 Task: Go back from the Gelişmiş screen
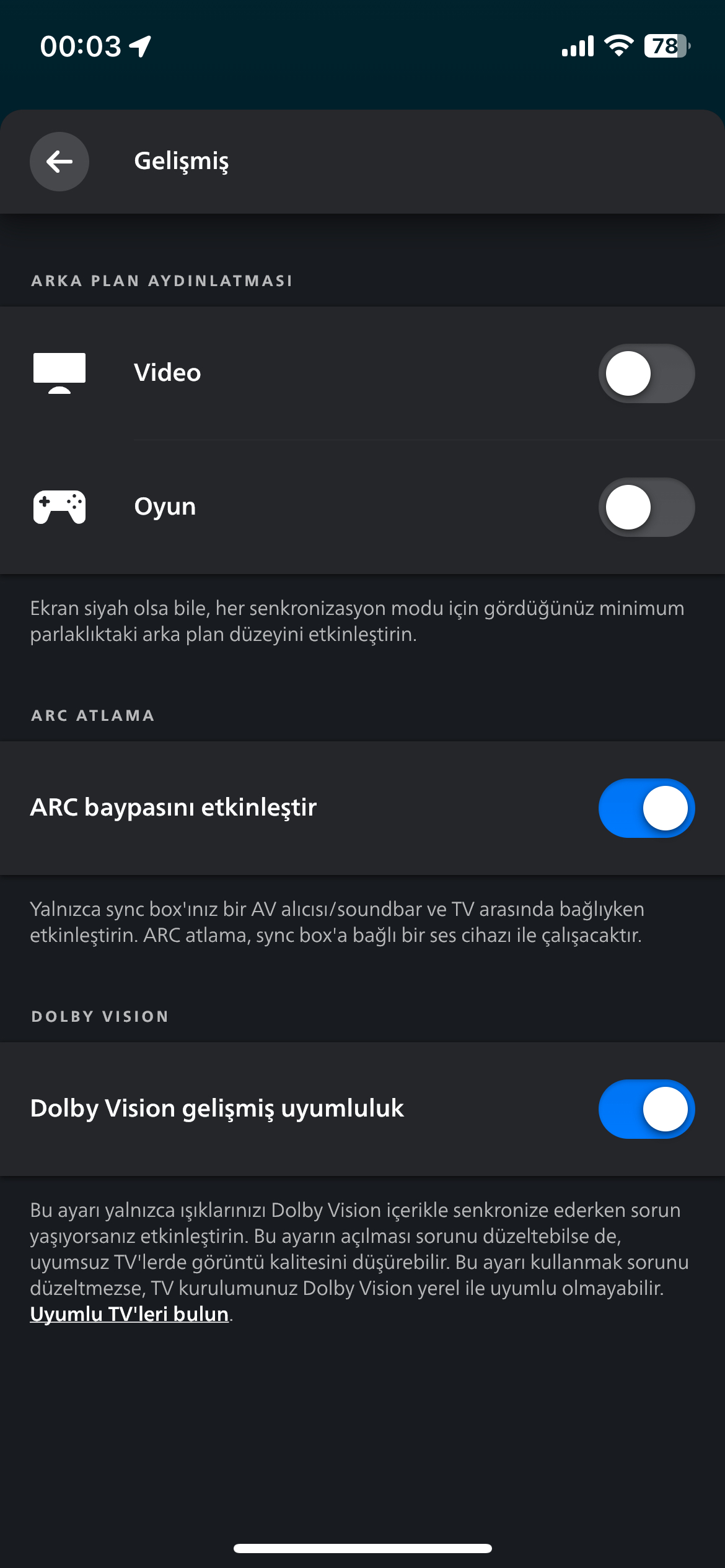[x=59, y=162]
